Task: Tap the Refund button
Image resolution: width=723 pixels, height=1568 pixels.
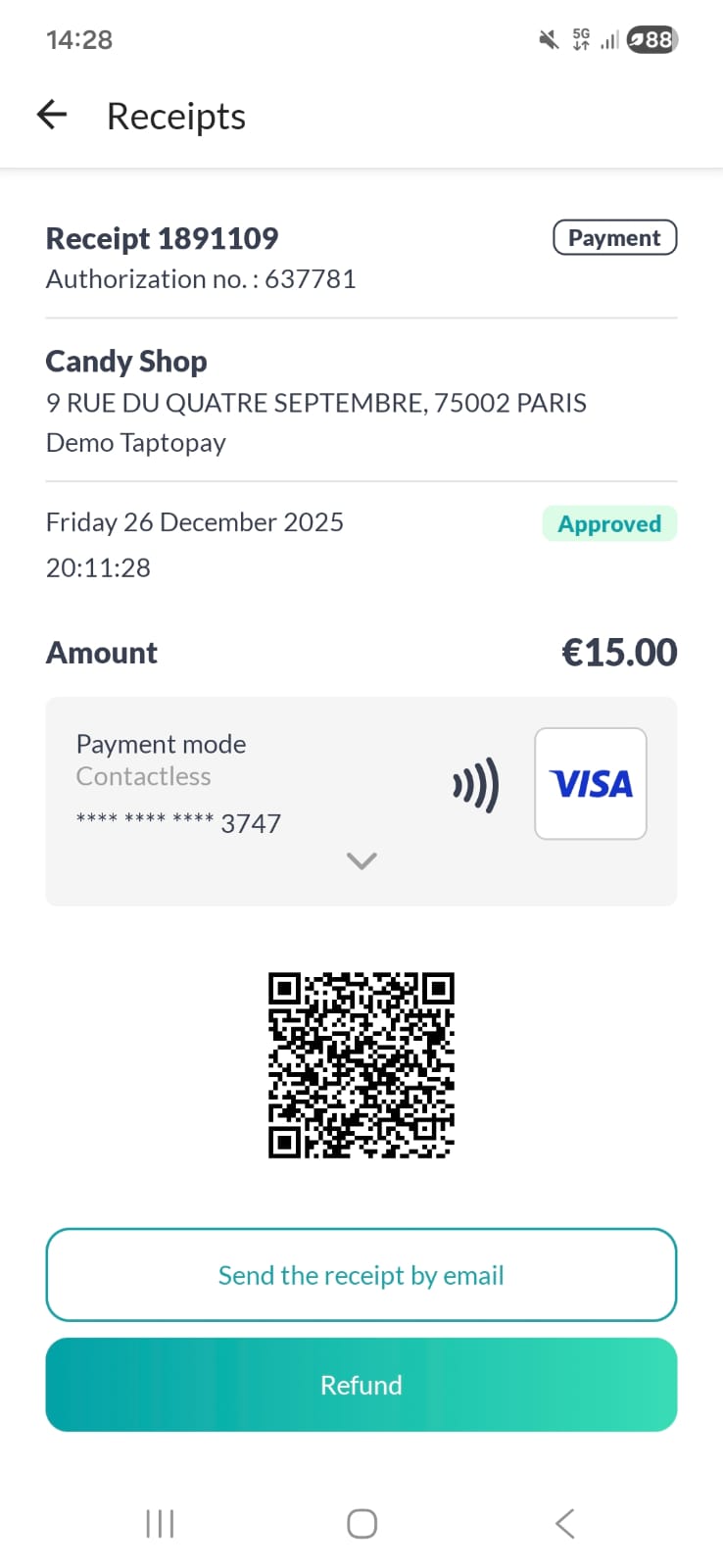Action: pyautogui.click(x=361, y=1385)
